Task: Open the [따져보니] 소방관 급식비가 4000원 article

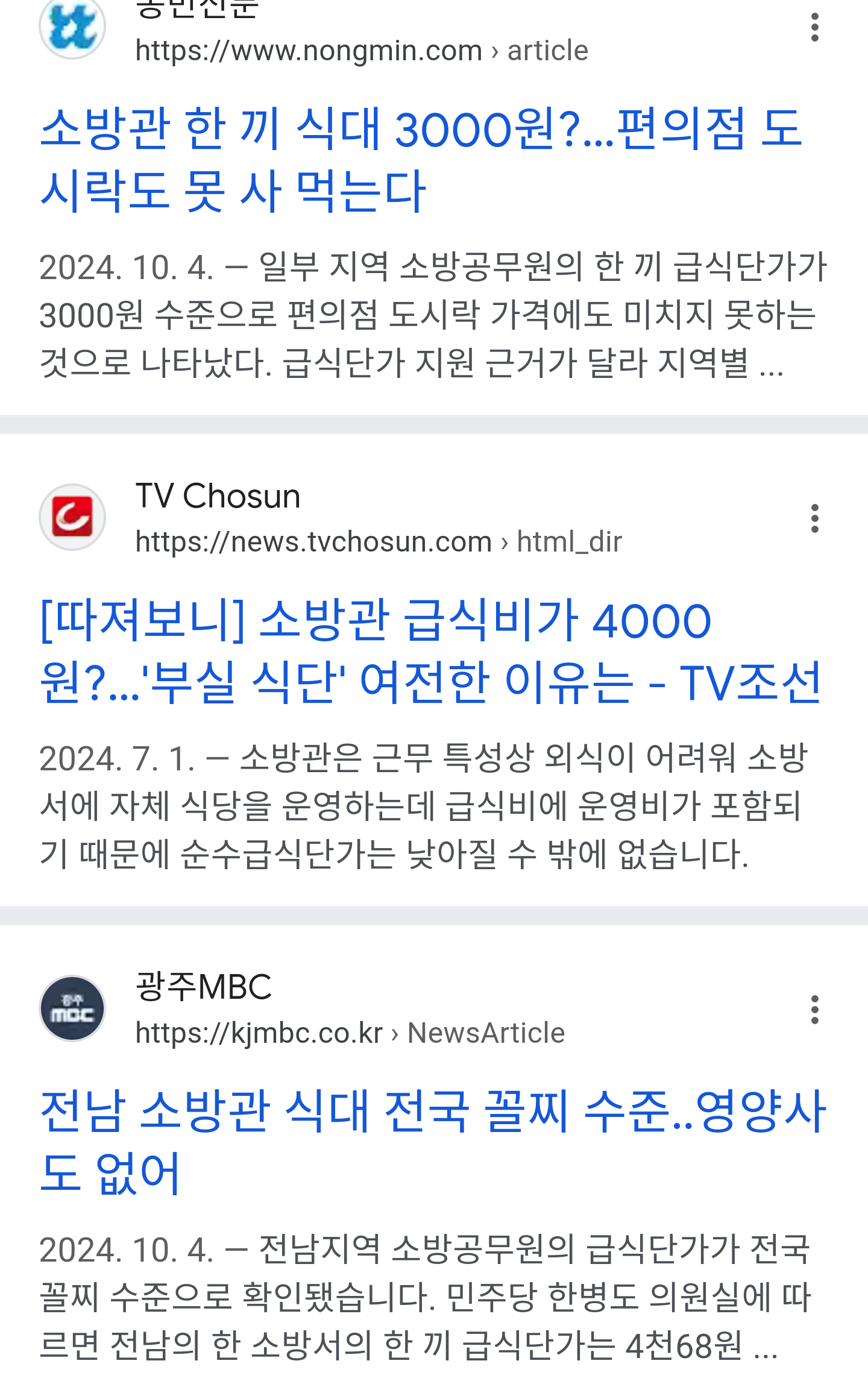Action: tap(430, 651)
